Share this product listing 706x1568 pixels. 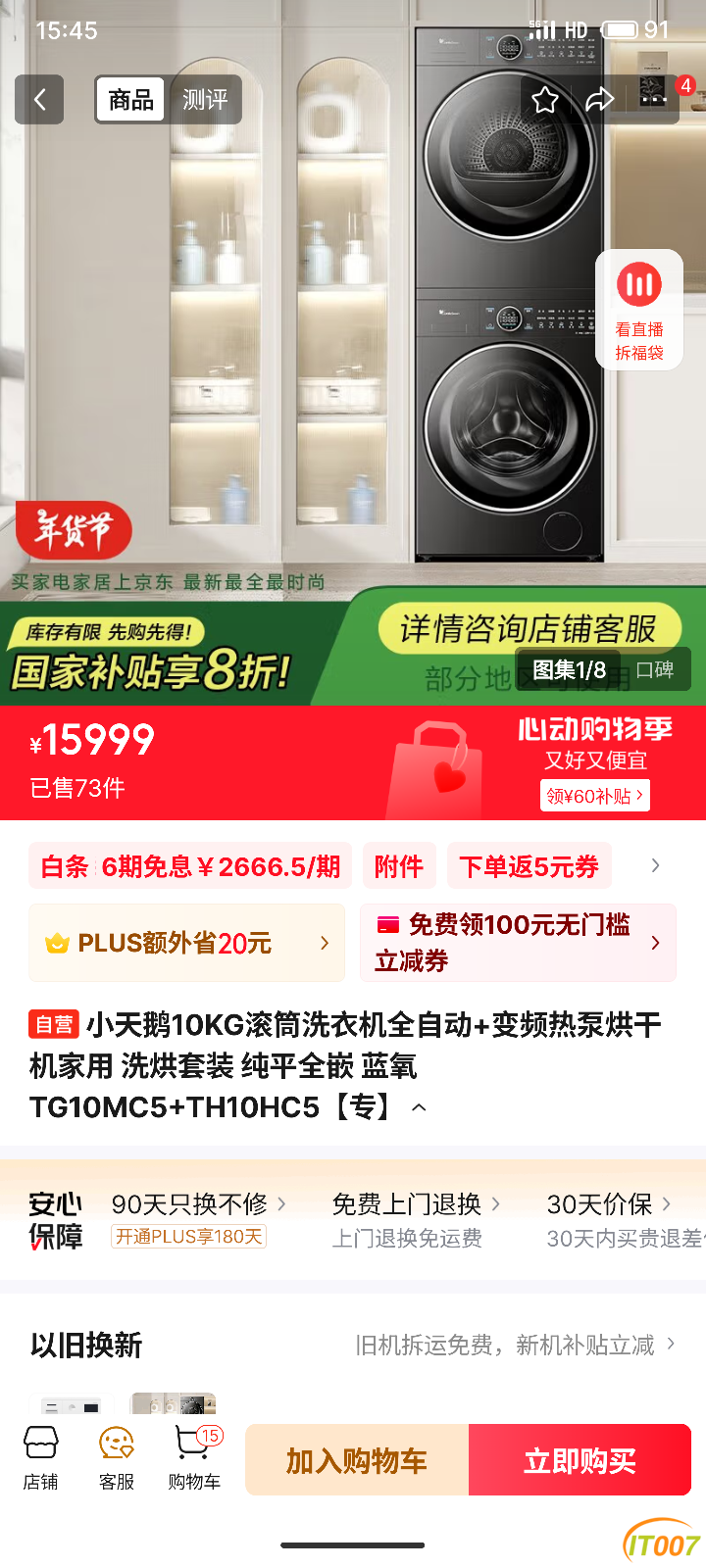(600, 99)
